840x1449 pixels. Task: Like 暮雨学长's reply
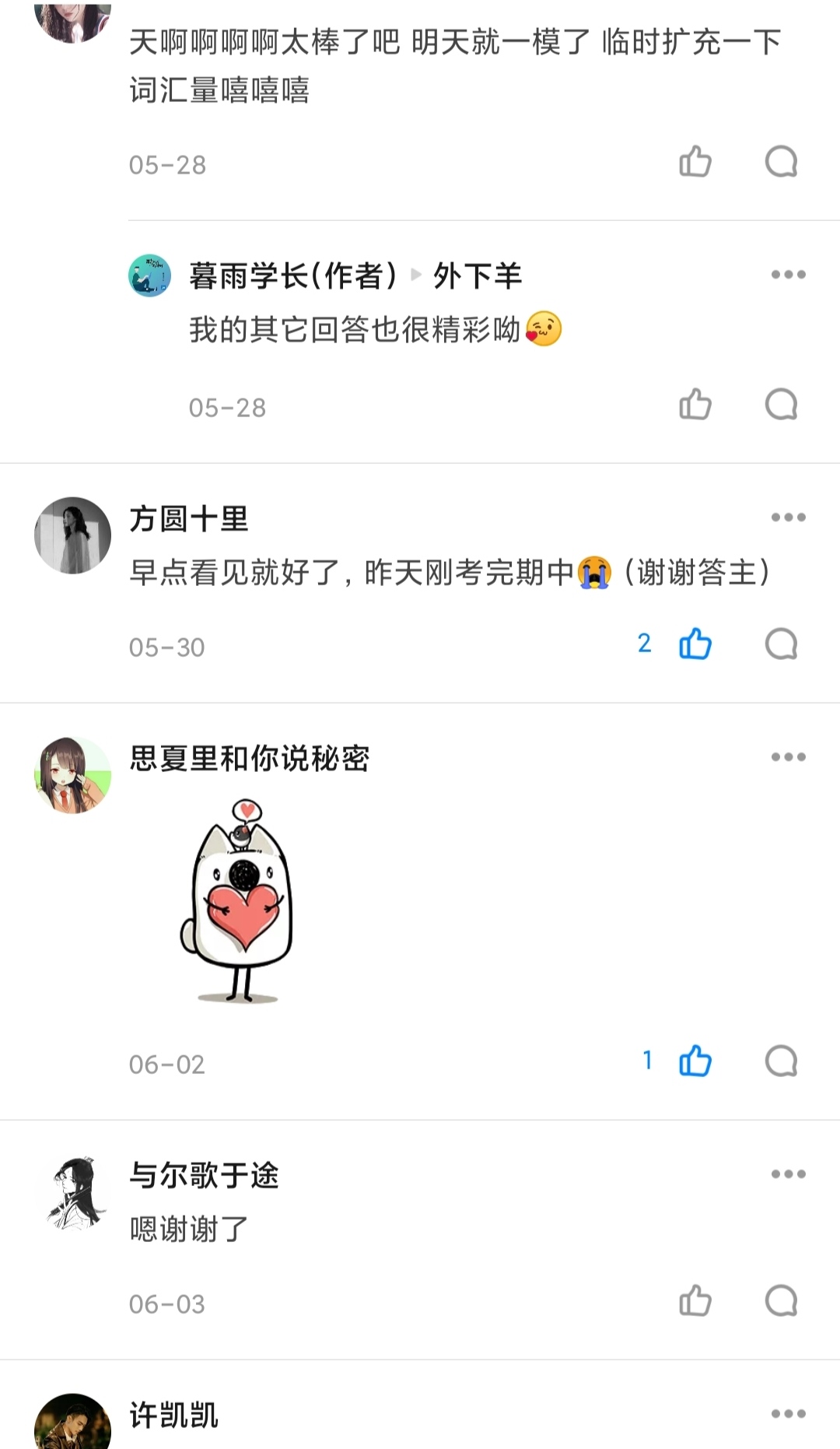[695, 405]
